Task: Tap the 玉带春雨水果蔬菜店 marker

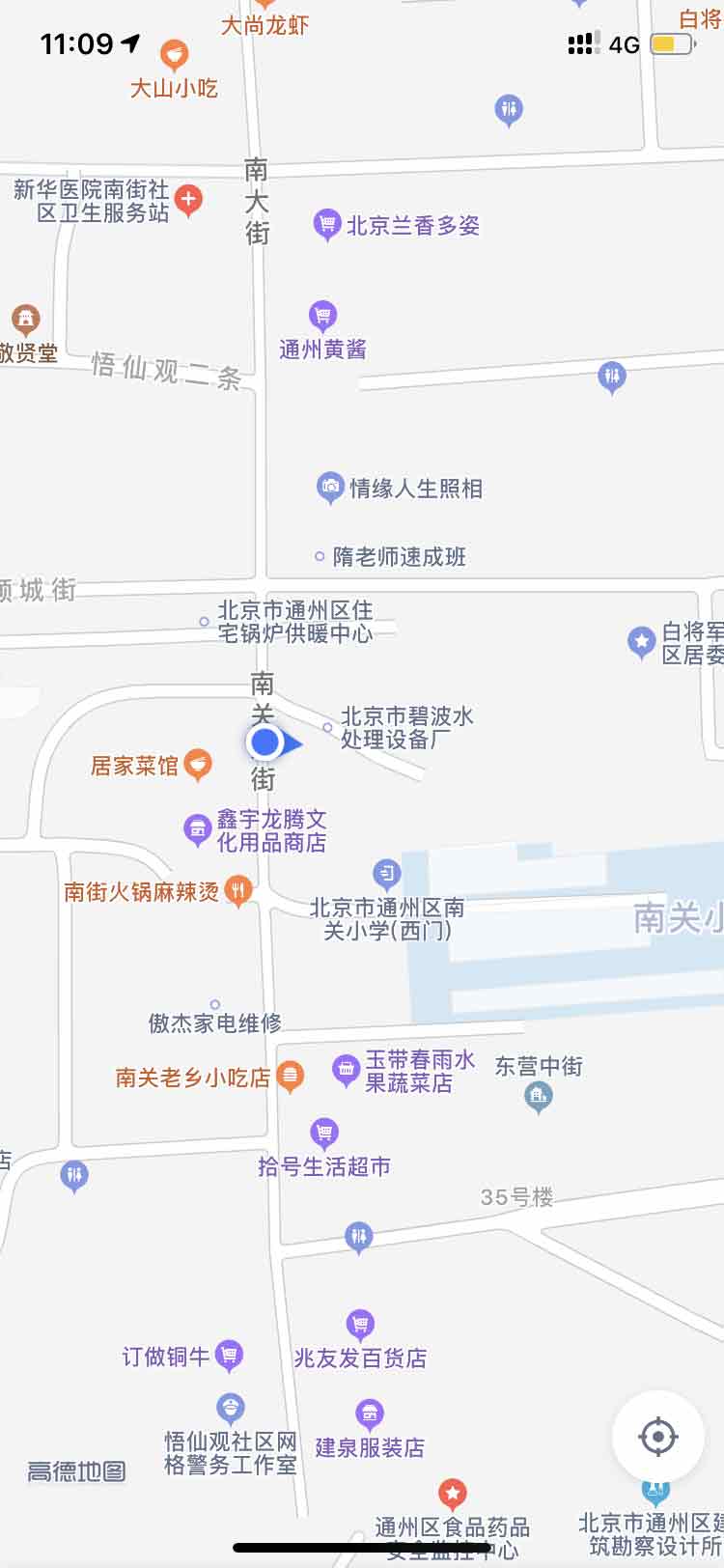Action: click(x=346, y=1070)
